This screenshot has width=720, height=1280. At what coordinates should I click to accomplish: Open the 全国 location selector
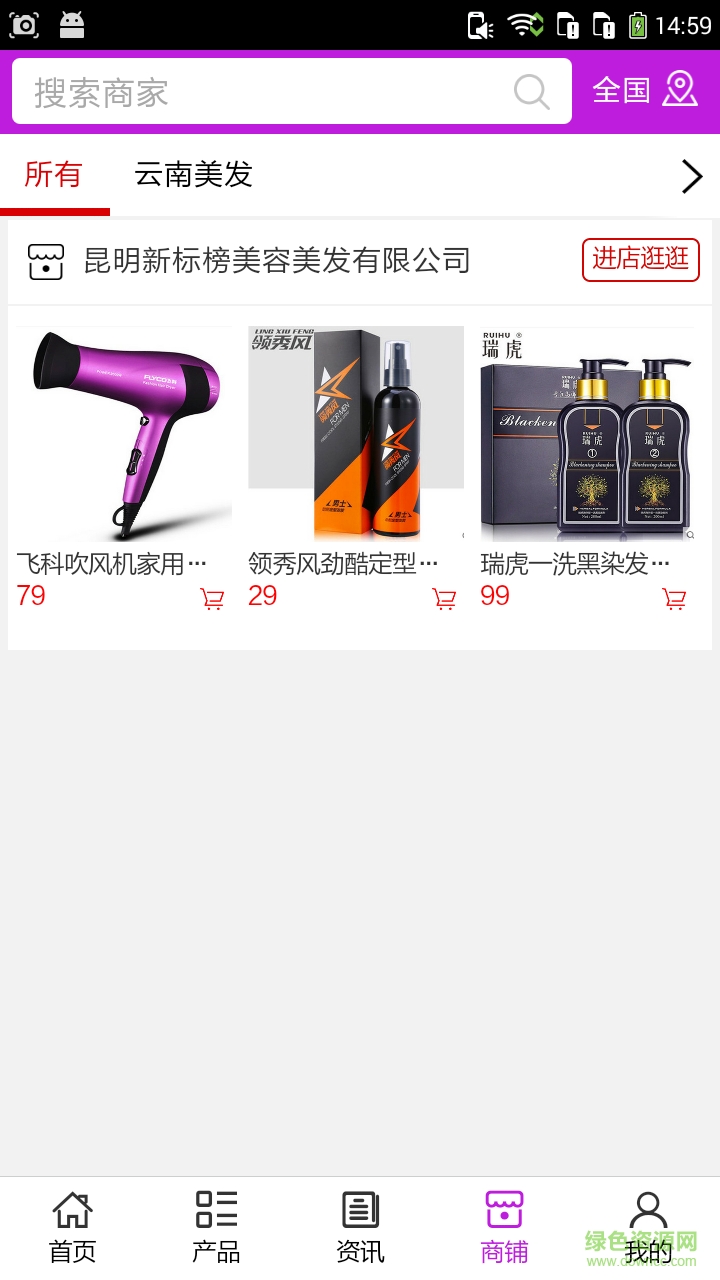pos(645,90)
